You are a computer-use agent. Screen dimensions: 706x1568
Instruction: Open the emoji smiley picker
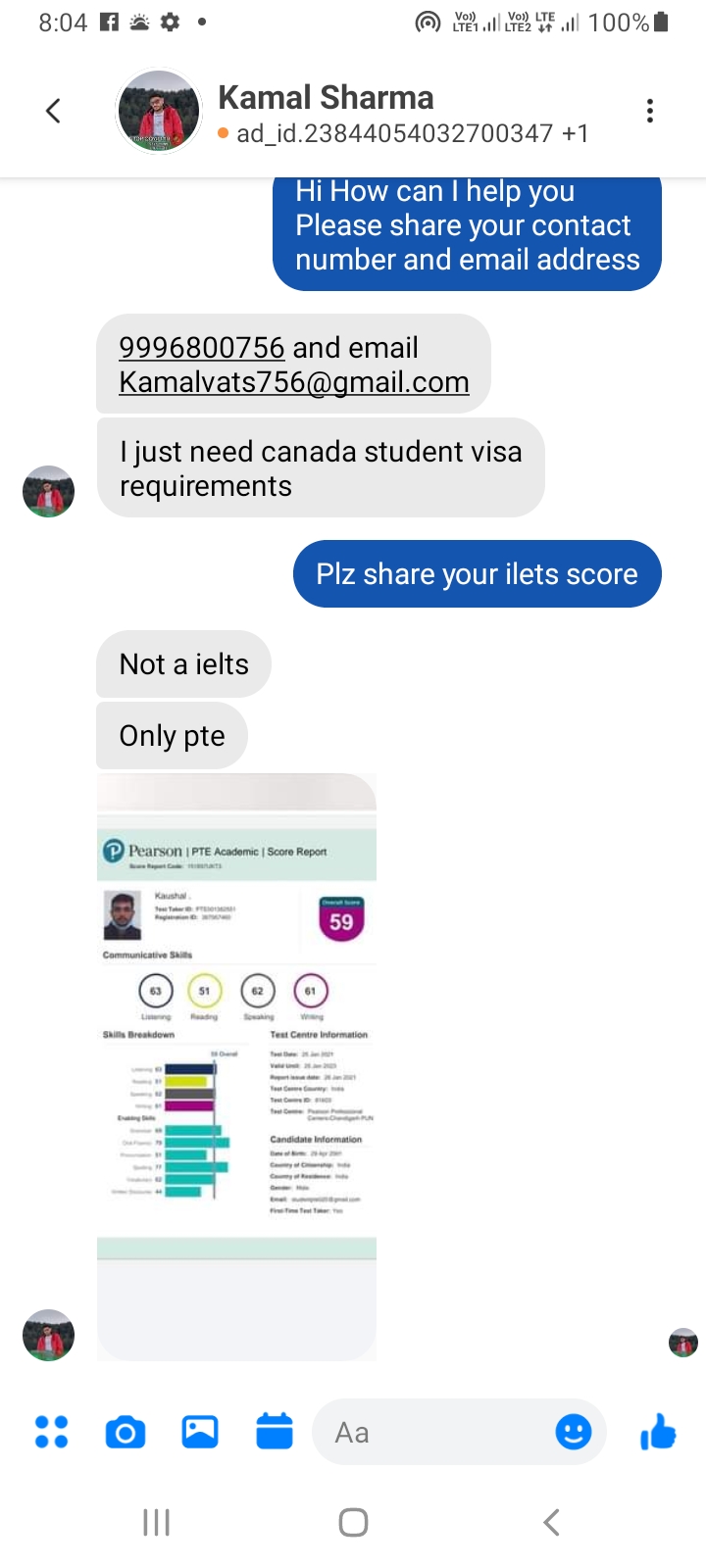(574, 1432)
